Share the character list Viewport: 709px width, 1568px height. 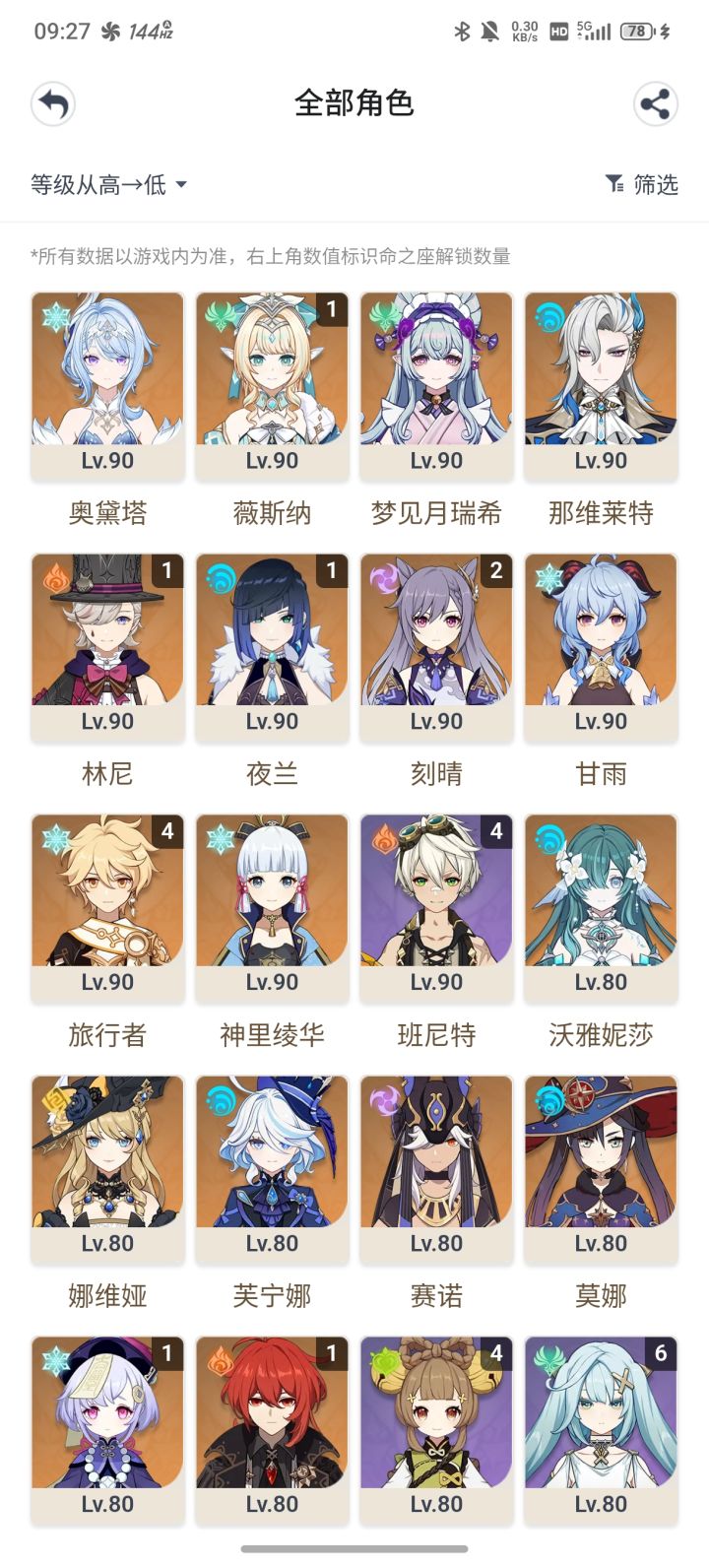pyautogui.click(x=655, y=103)
